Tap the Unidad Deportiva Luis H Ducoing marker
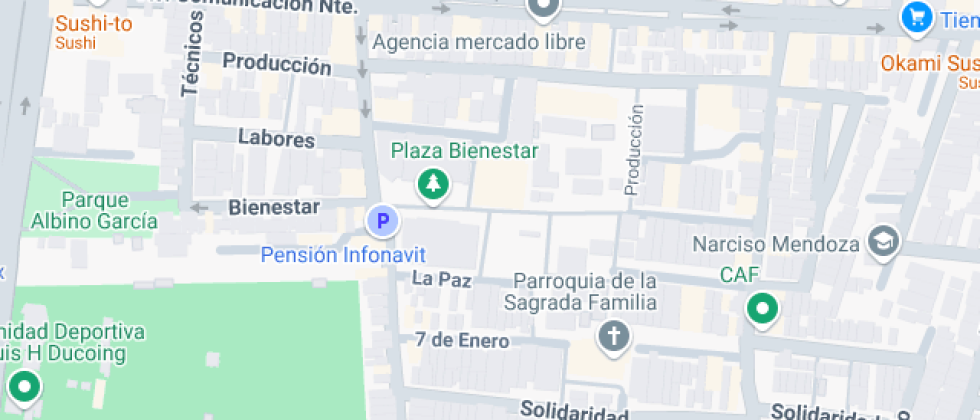 click(x=22, y=386)
